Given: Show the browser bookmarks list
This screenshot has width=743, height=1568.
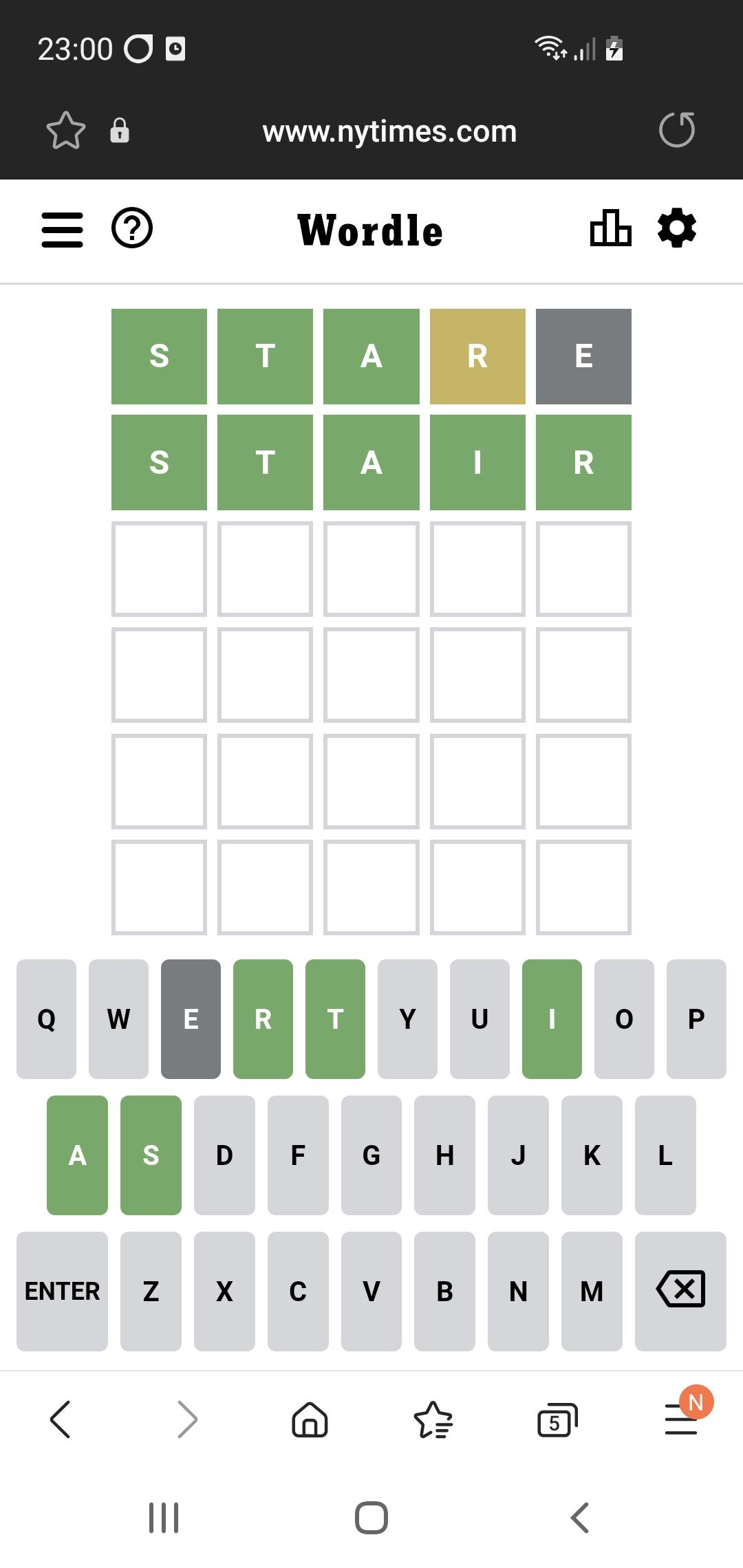Looking at the screenshot, I should click(433, 1419).
